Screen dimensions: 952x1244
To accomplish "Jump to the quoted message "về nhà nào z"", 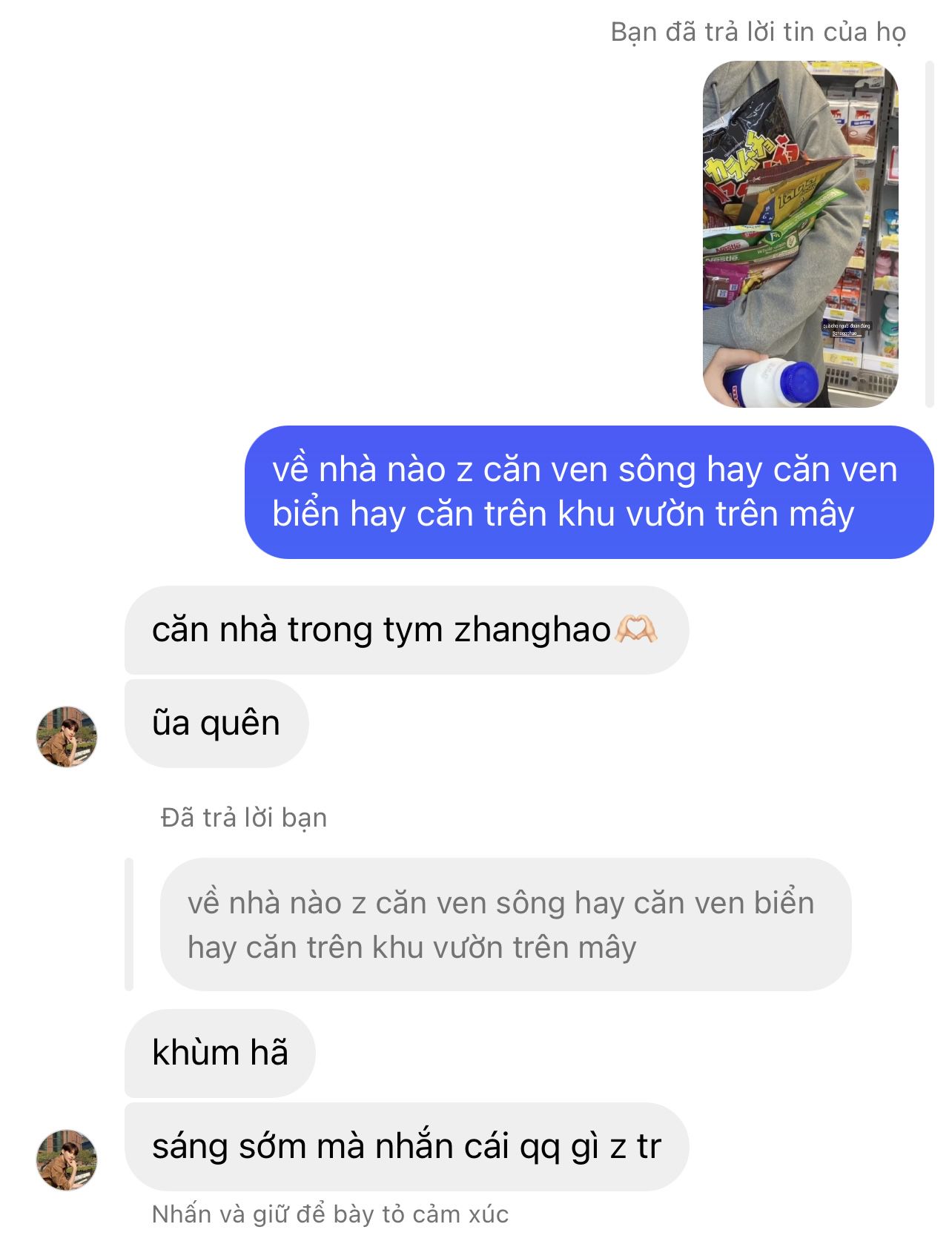I will point(505,924).
